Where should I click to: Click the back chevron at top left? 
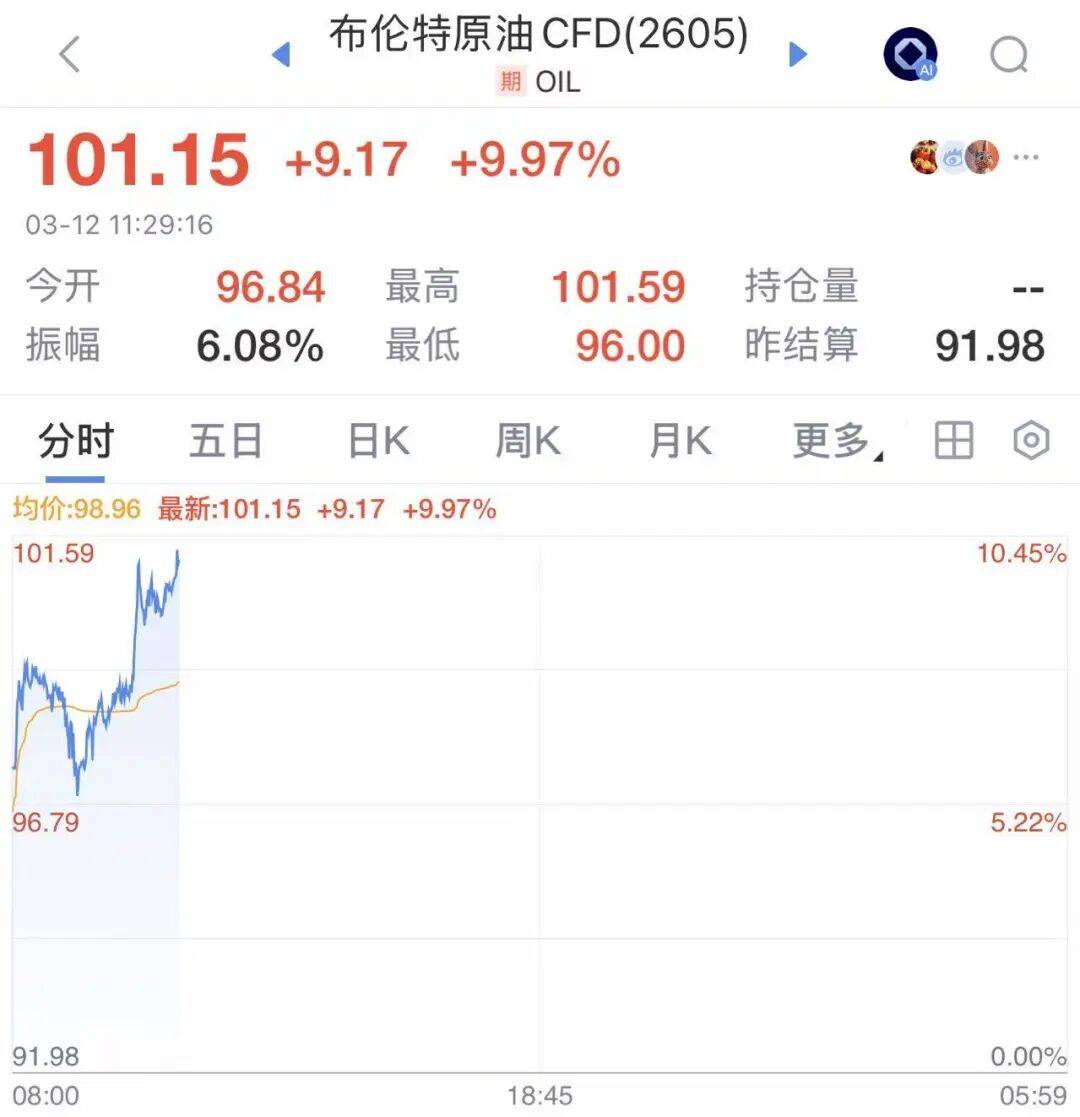pyautogui.click(x=67, y=54)
